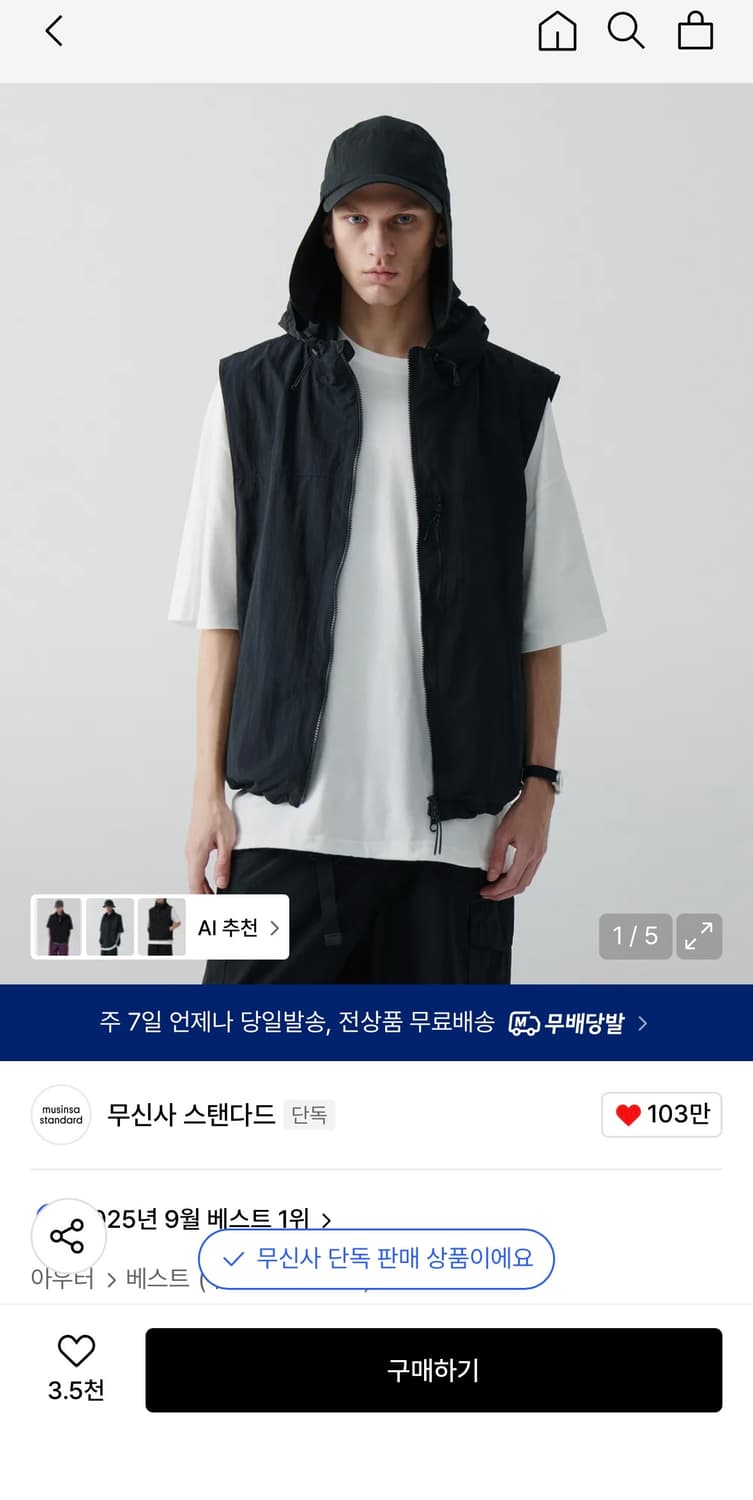Tap the 단독 label next to brand name
Viewport: 753px width, 1500px height.
309,1114
